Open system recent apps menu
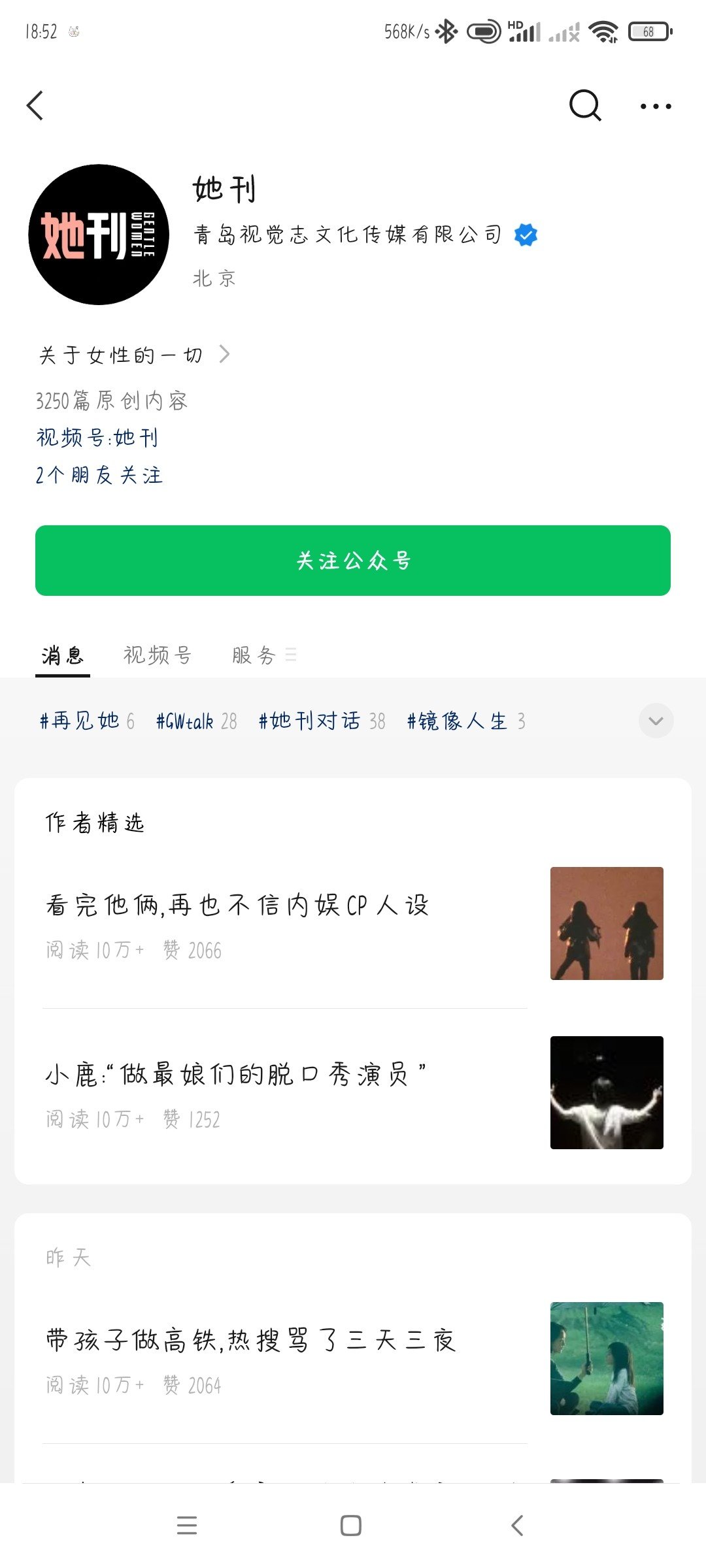Image resolution: width=706 pixels, height=1568 pixels. [187, 1526]
